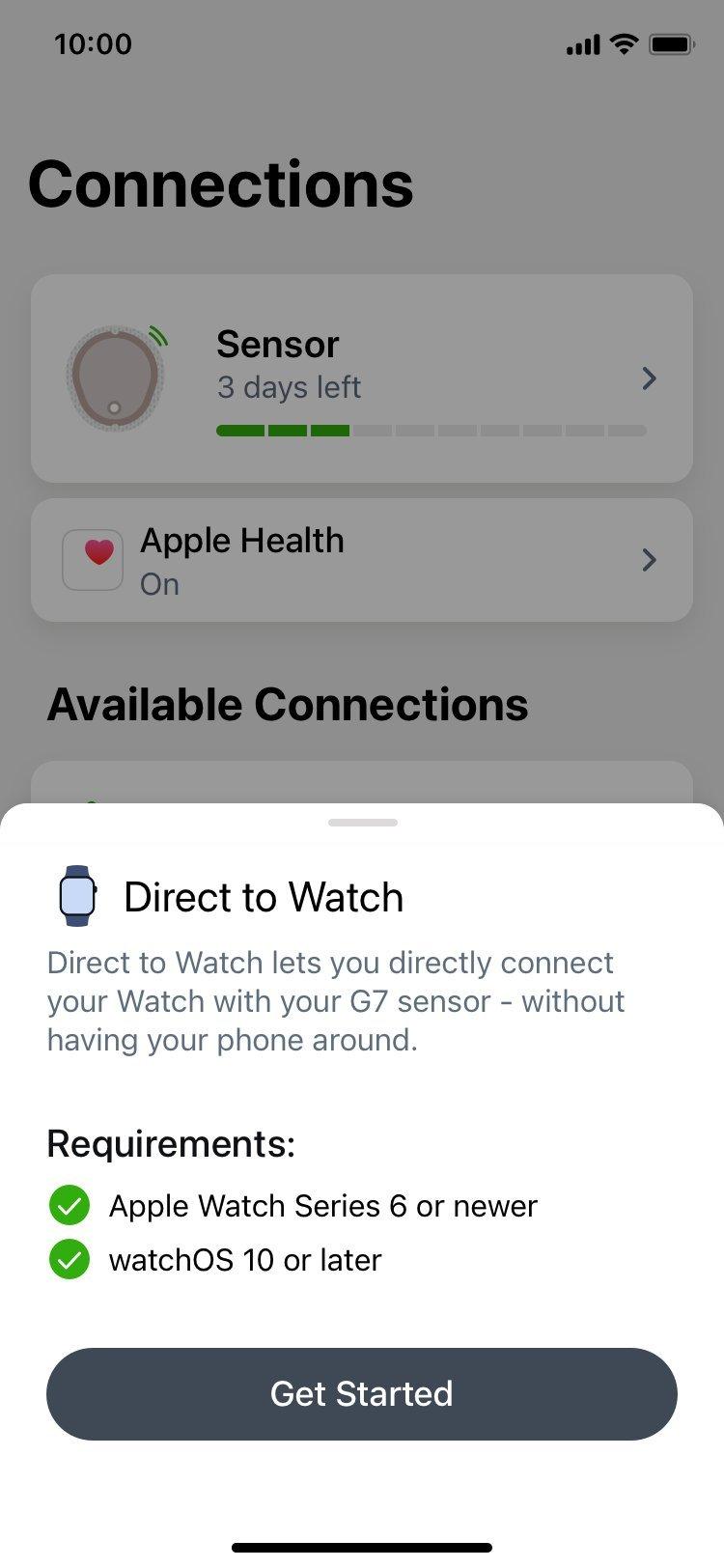
Task: Open the Apple Health connection row
Action: [362, 560]
